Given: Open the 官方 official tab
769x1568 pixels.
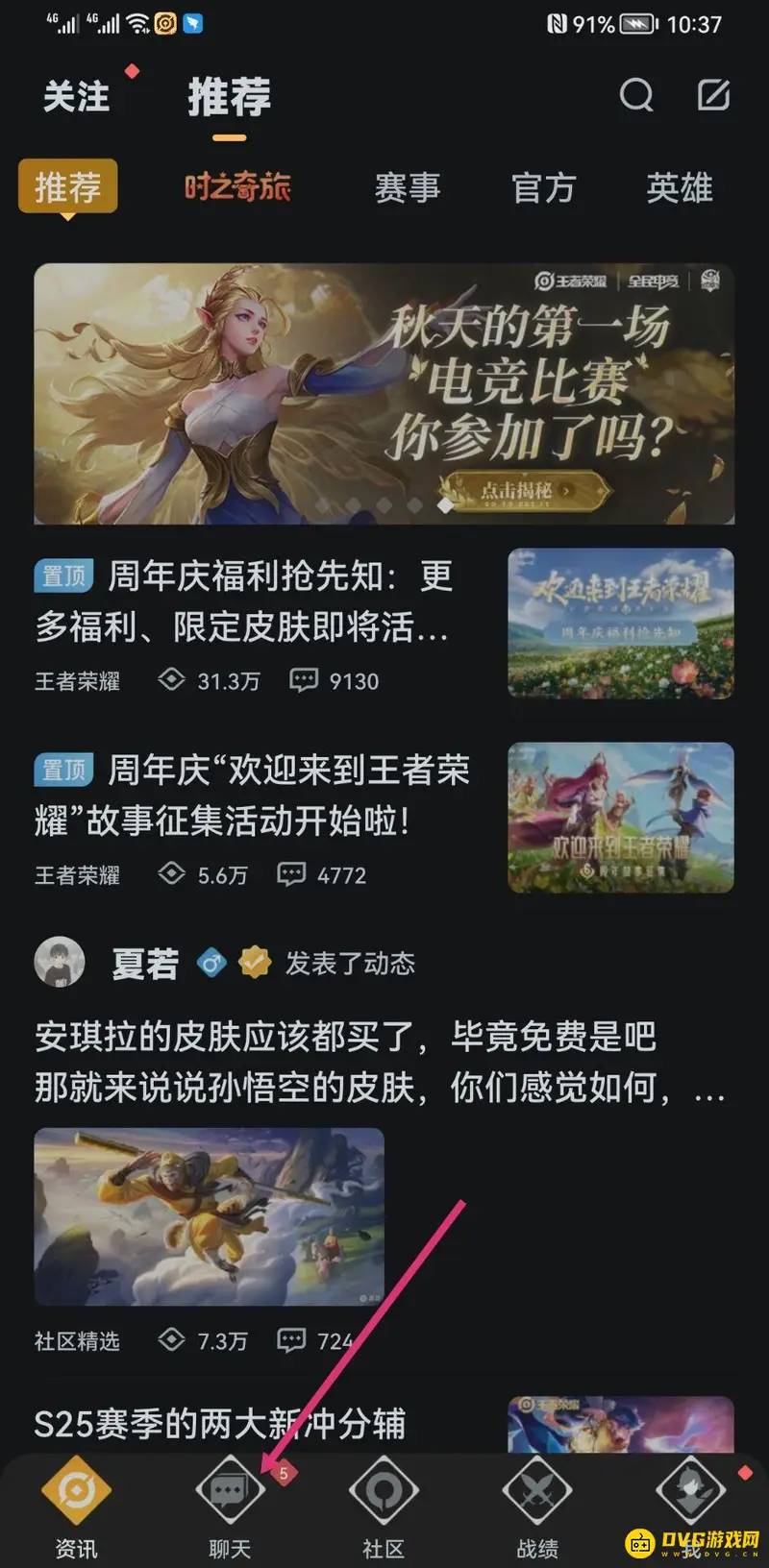Looking at the screenshot, I should tap(544, 188).
